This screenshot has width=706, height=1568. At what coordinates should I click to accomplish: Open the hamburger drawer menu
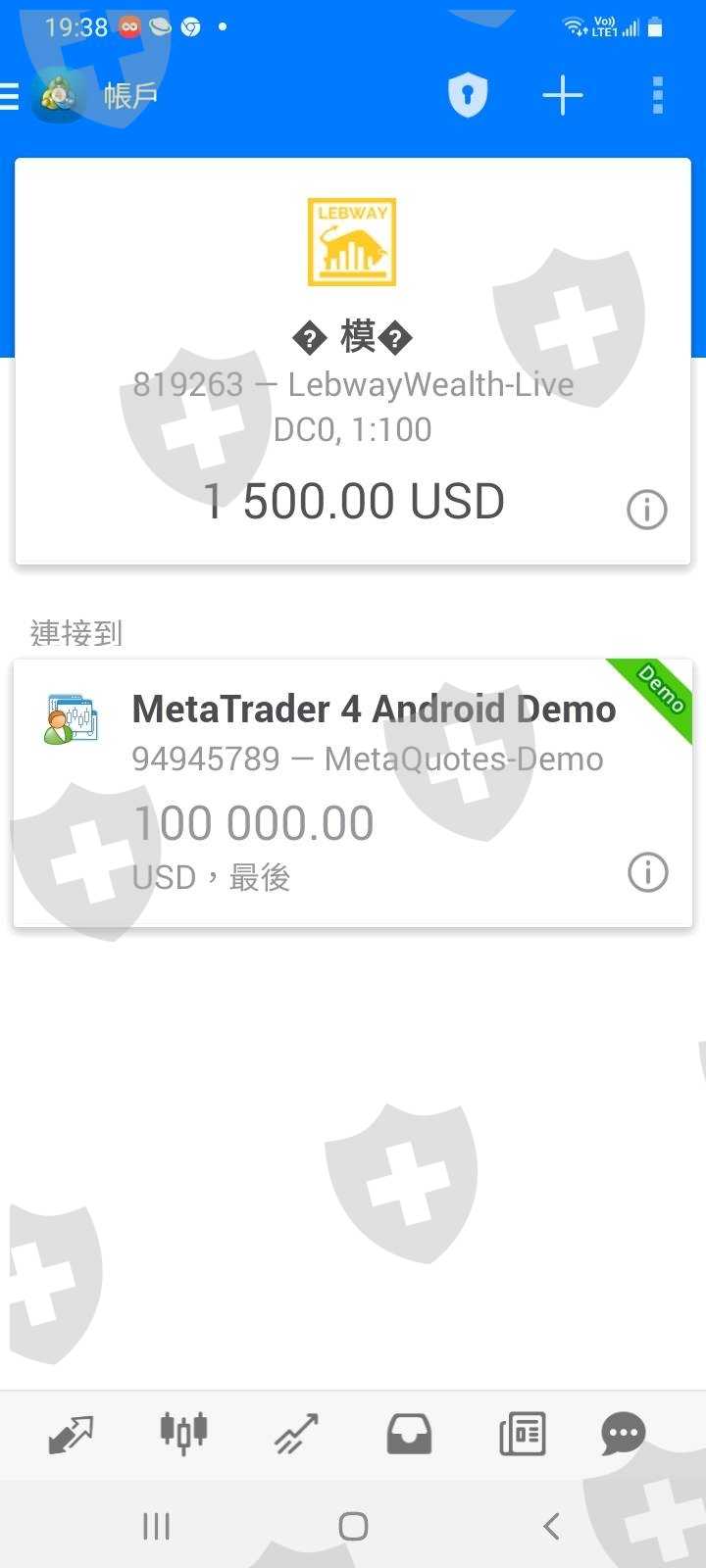coord(11,96)
